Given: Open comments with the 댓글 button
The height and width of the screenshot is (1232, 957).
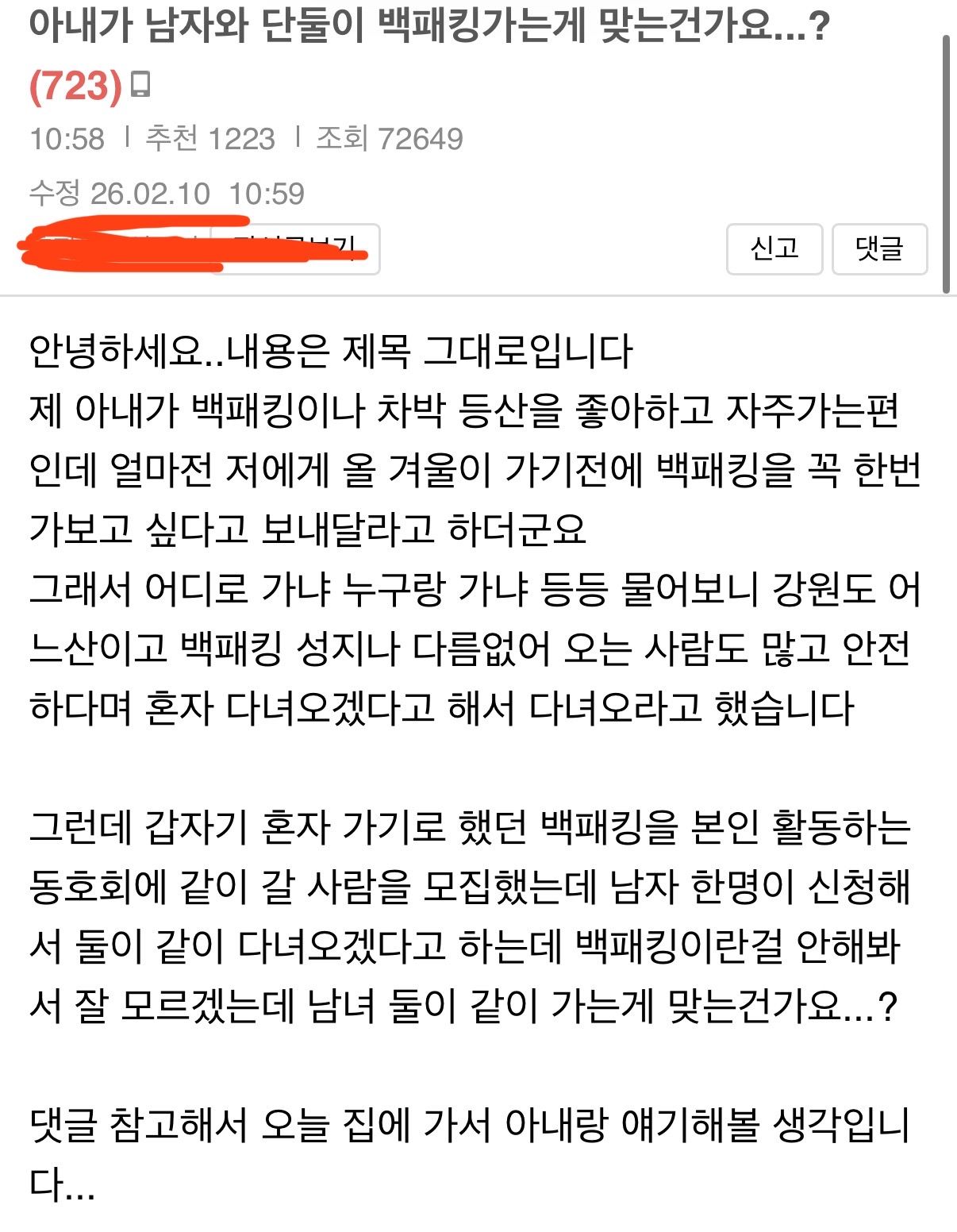Looking at the screenshot, I should pos(879,249).
